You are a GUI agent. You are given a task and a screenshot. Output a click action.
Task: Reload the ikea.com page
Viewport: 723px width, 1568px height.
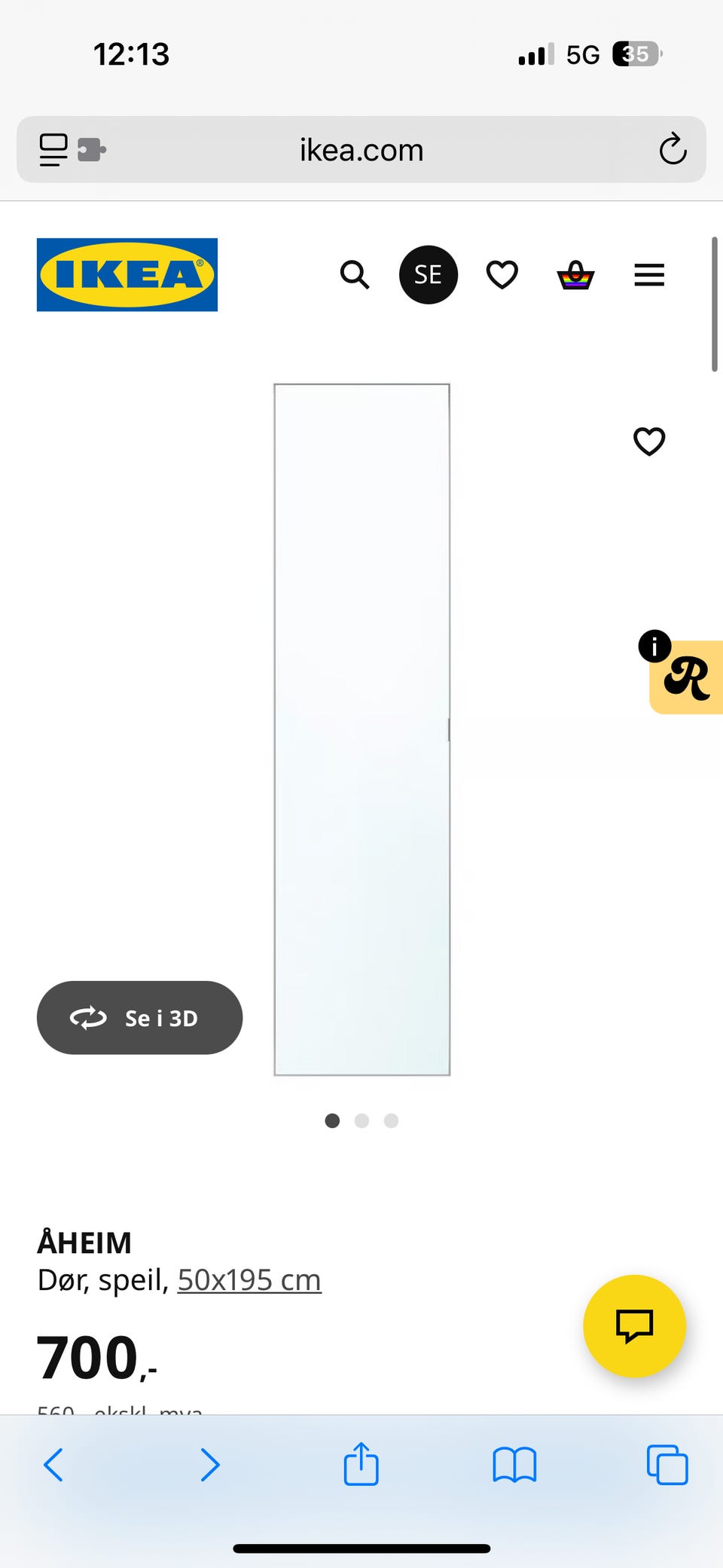click(x=673, y=149)
